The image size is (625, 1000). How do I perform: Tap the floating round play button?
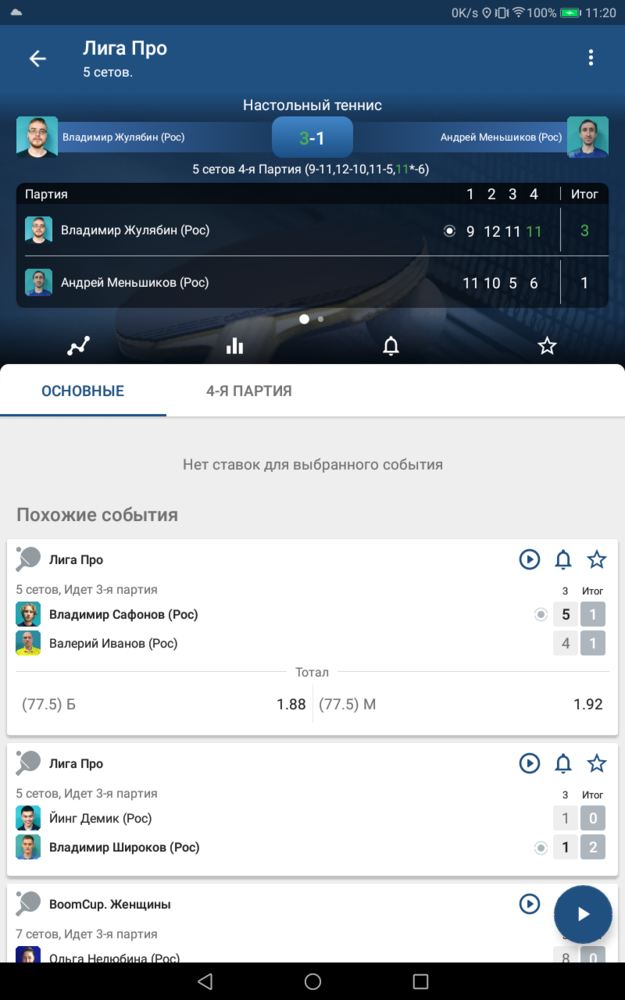(583, 915)
